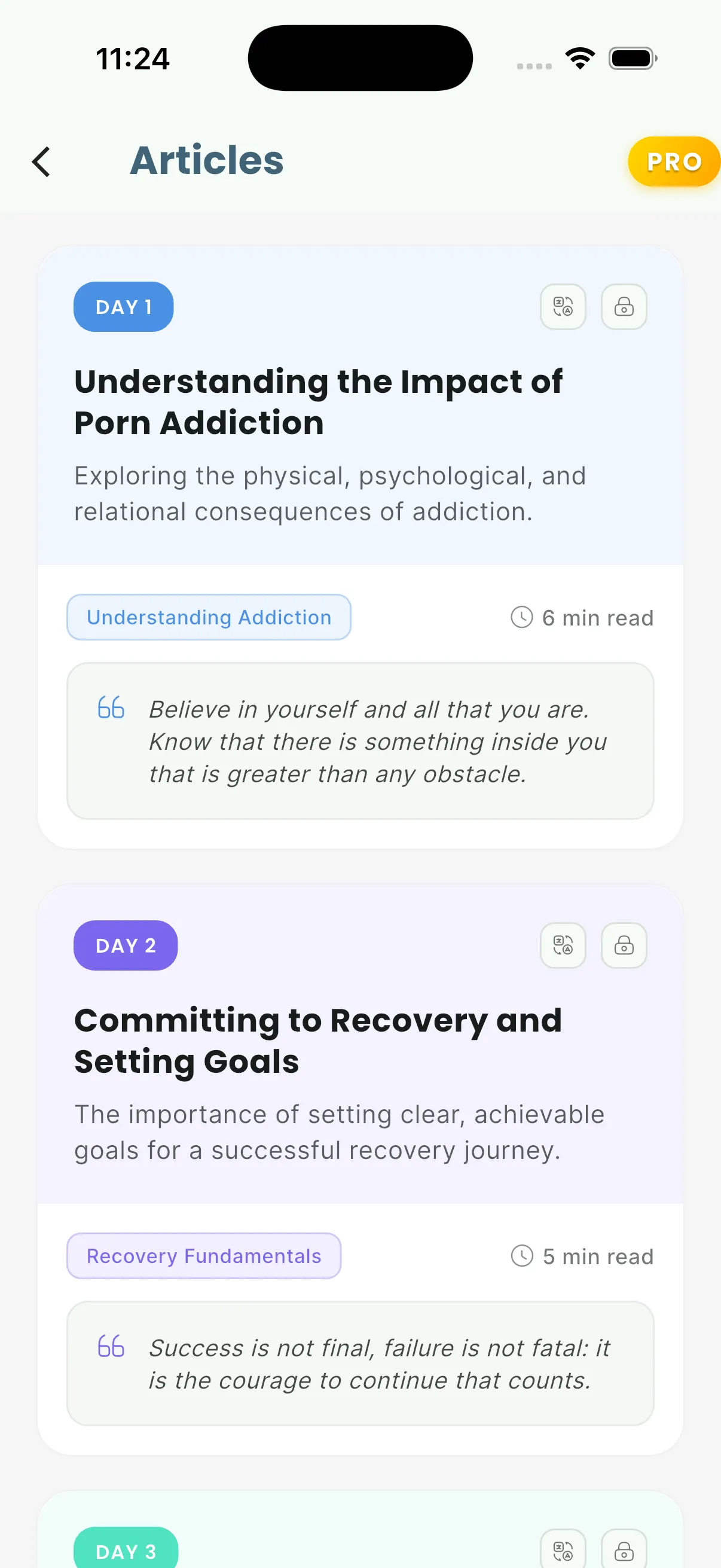721x1568 pixels.
Task: Tap the lock icon on Day 1 article
Action: click(624, 307)
